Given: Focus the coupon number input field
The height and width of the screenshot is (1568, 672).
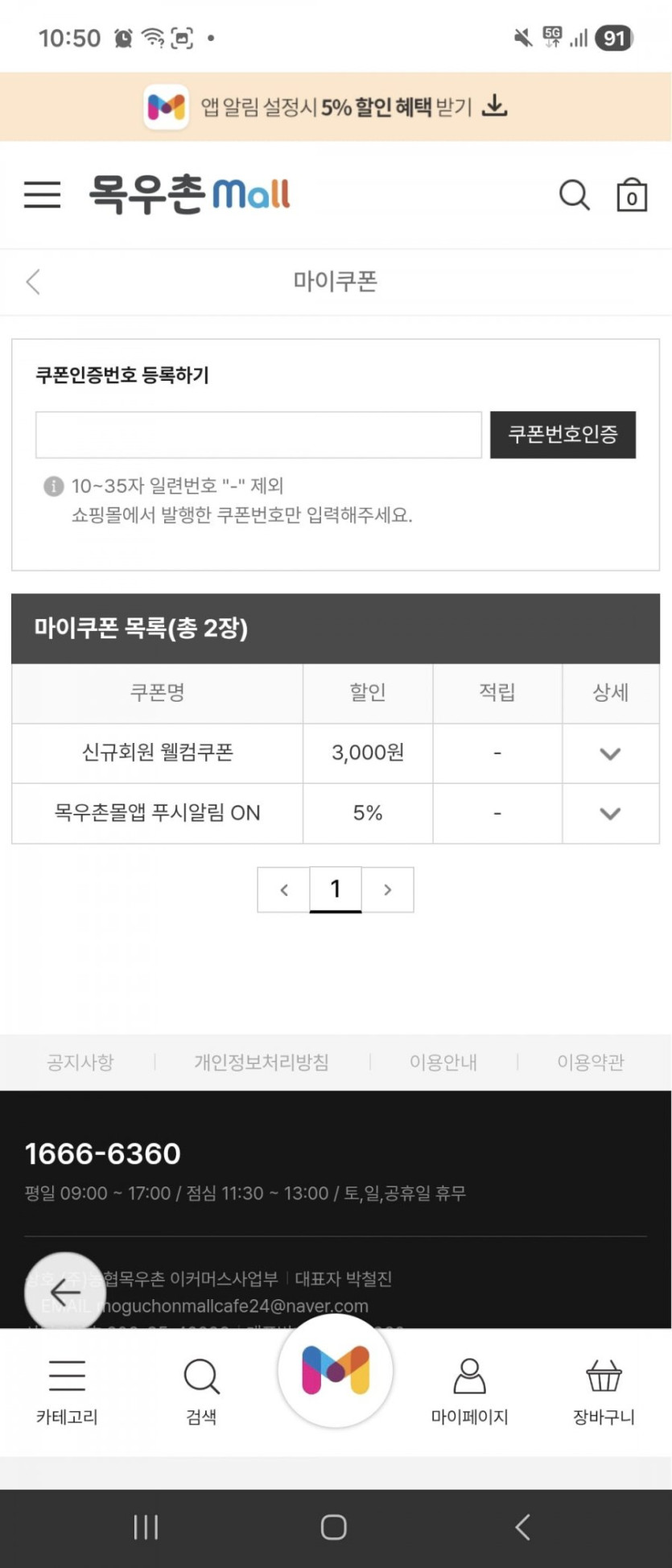Looking at the screenshot, I should 258,435.
